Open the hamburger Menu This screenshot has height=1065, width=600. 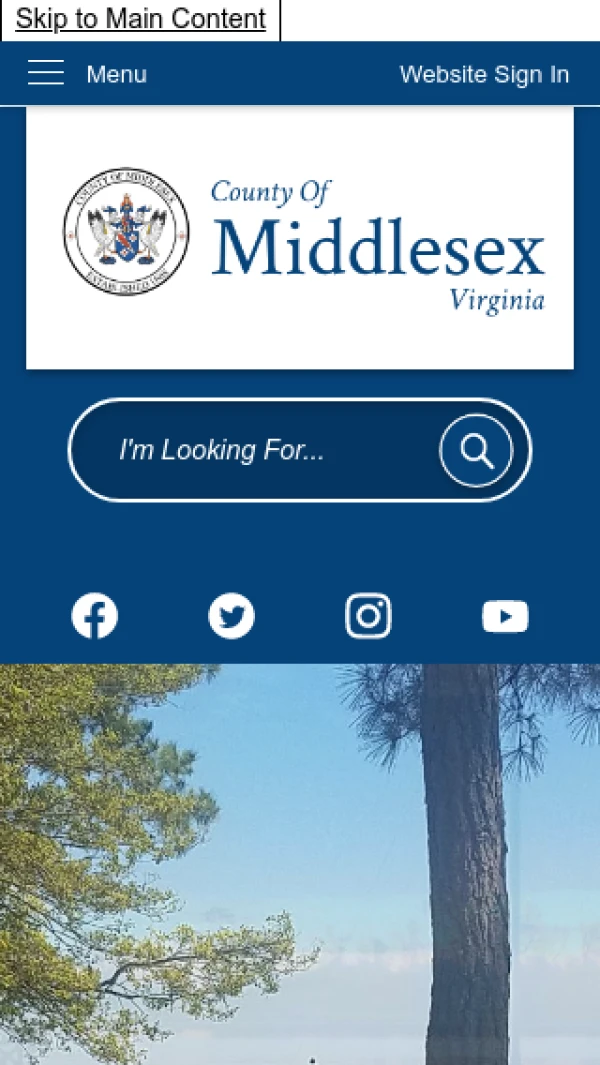tap(87, 74)
